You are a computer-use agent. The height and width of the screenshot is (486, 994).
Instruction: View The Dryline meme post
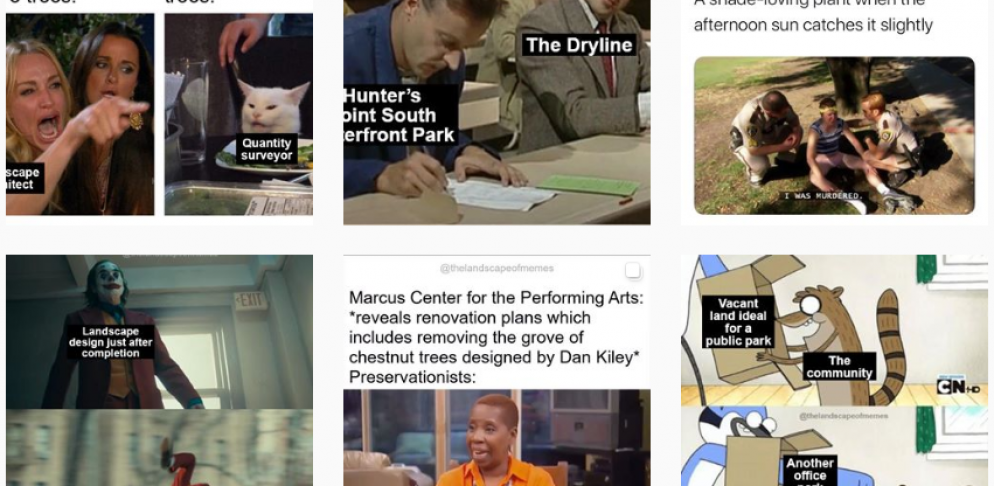pos(496,110)
